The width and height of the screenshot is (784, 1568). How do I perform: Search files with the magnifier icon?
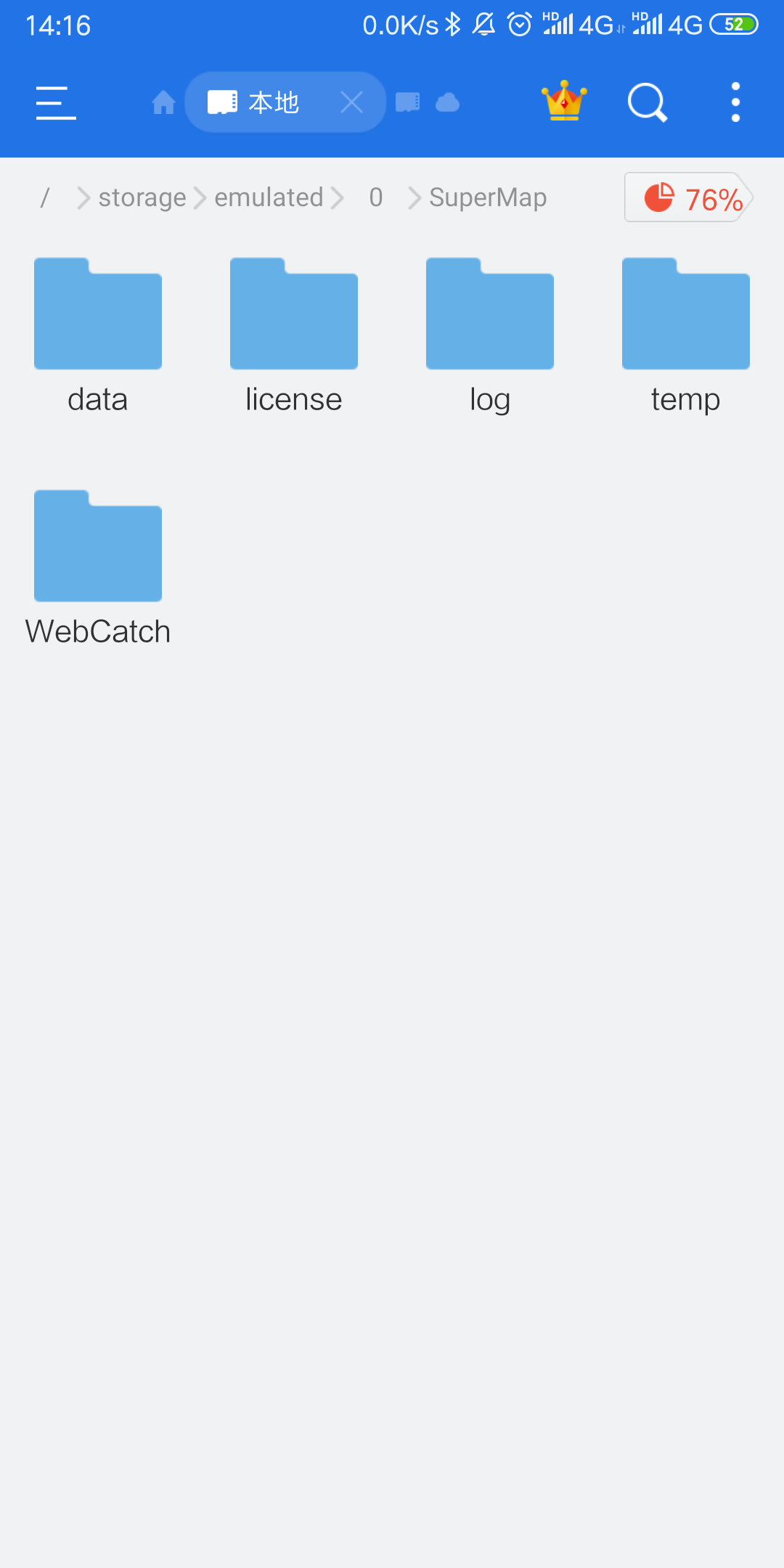(x=648, y=102)
